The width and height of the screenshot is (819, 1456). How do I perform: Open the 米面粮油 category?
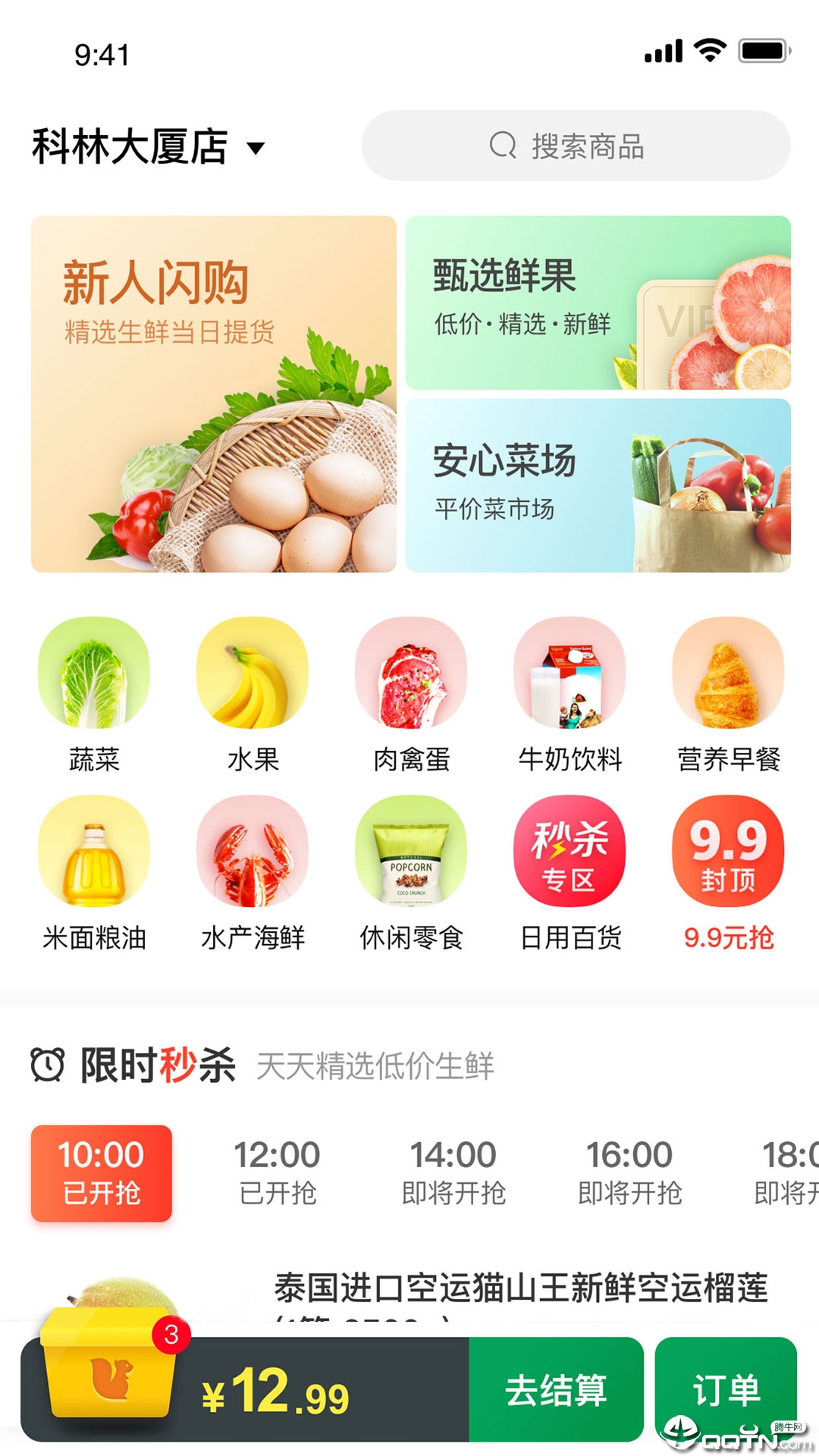[x=94, y=872]
